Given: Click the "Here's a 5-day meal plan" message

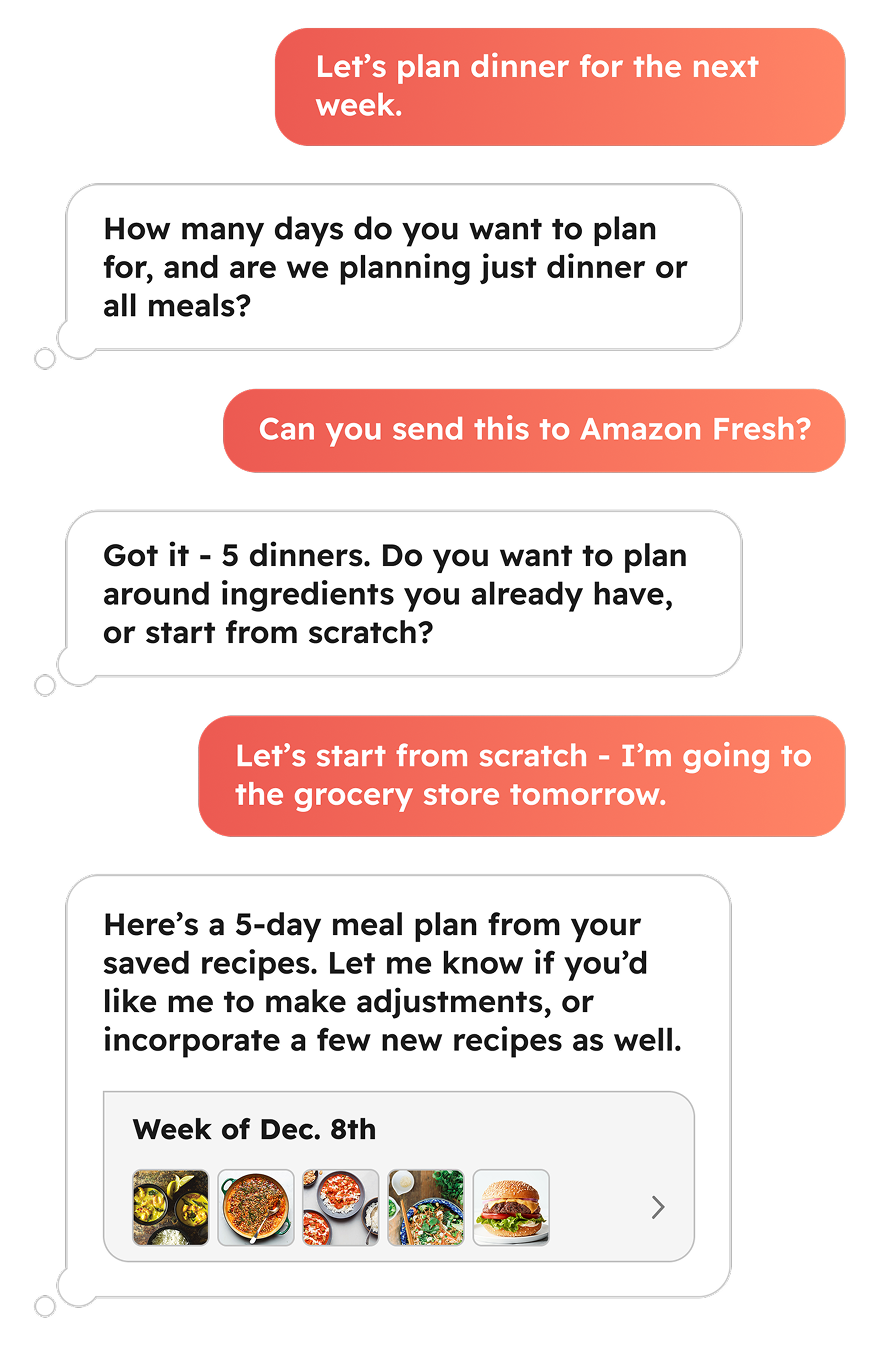Looking at the screenshot, I should click(x=398, y=982).
